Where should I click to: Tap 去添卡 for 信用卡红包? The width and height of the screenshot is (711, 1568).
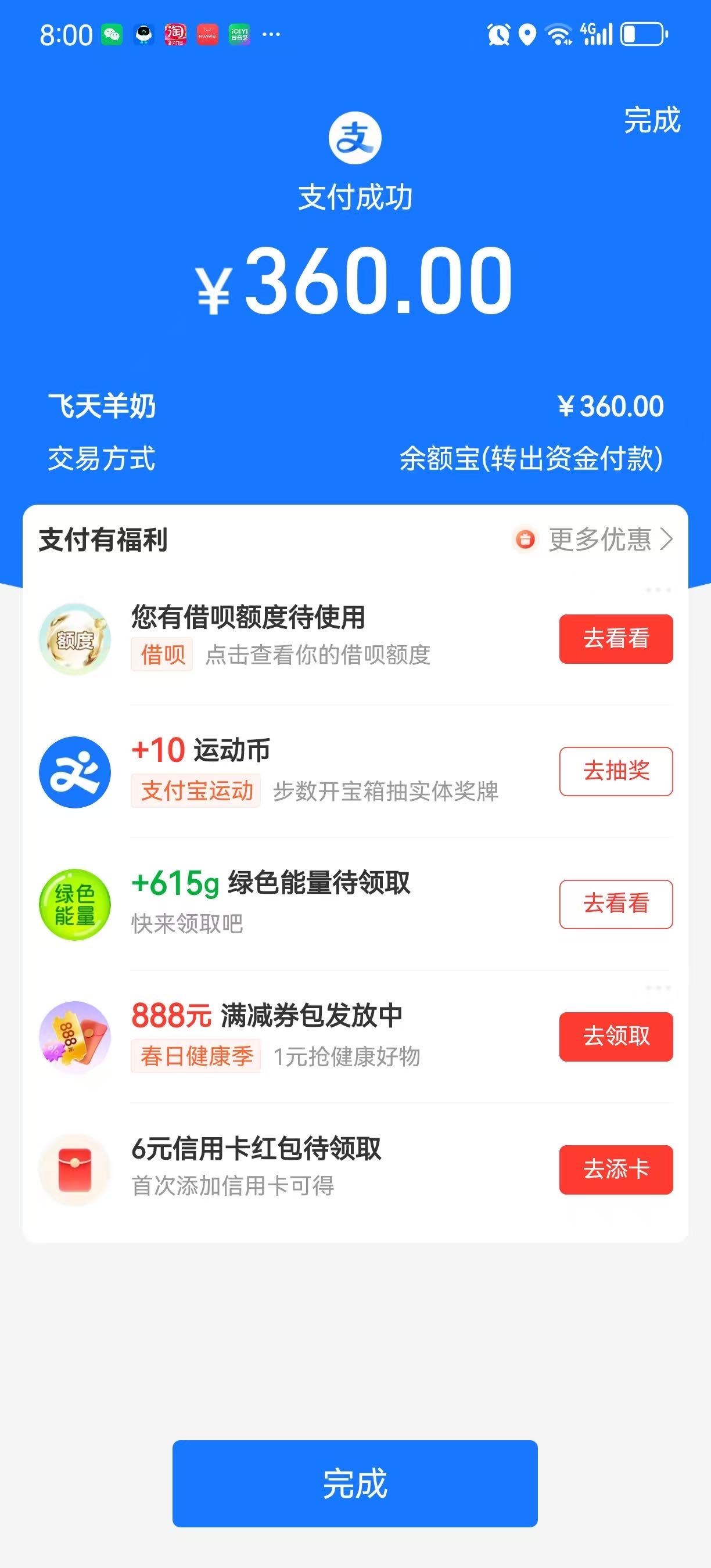(615, 1169)
